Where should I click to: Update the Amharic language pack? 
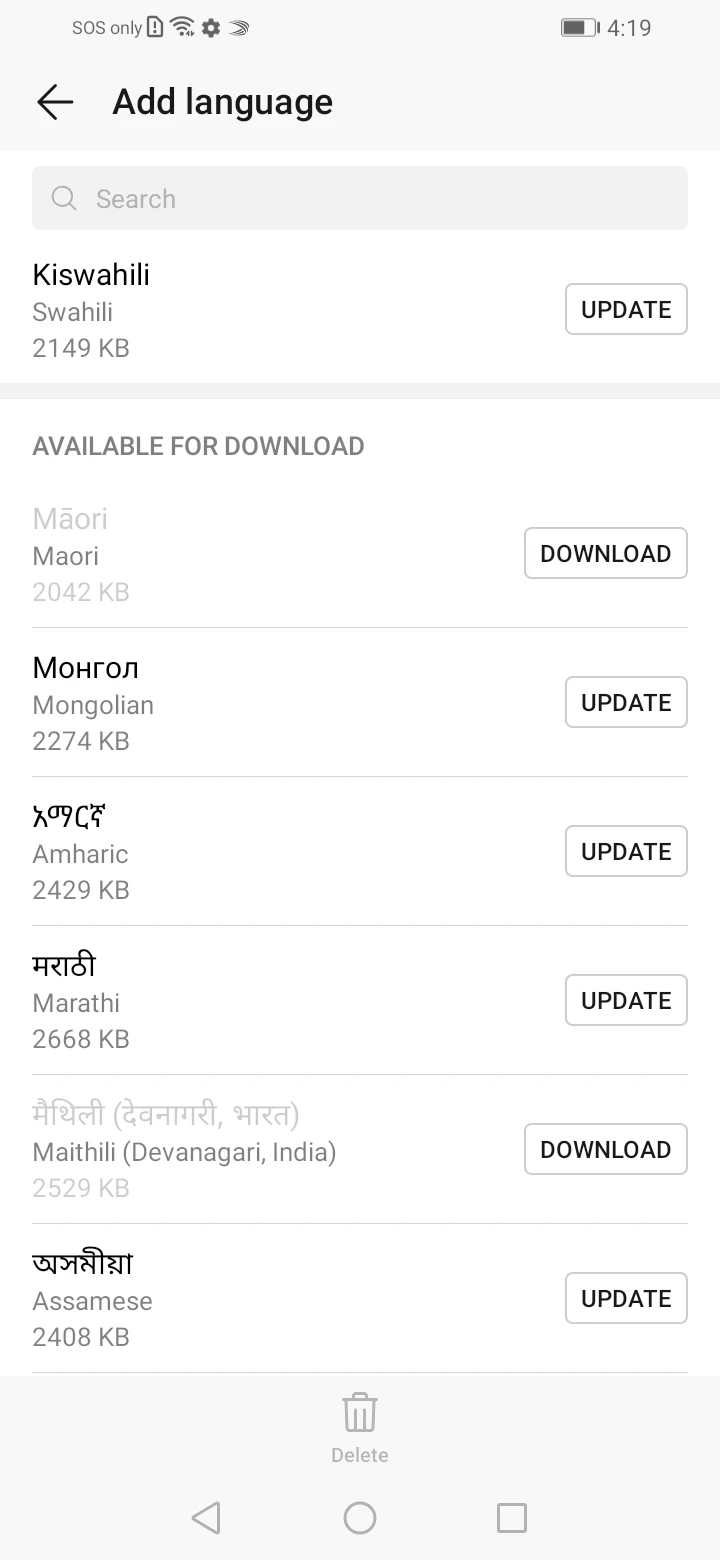click(626, 851)
